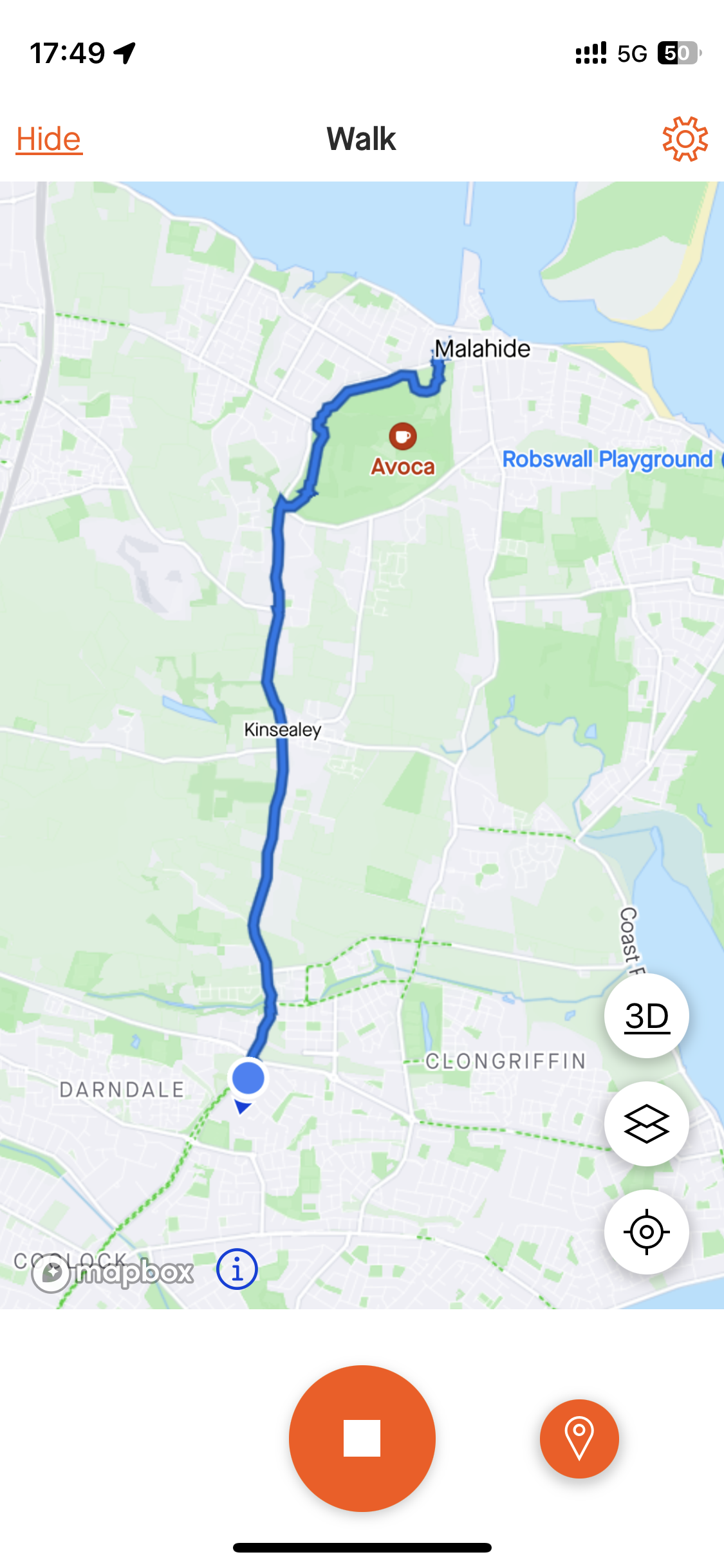The height and width of the screenshot is (1568, 724).
Task: Open the settings gear
Action: (x=685, y=139)
